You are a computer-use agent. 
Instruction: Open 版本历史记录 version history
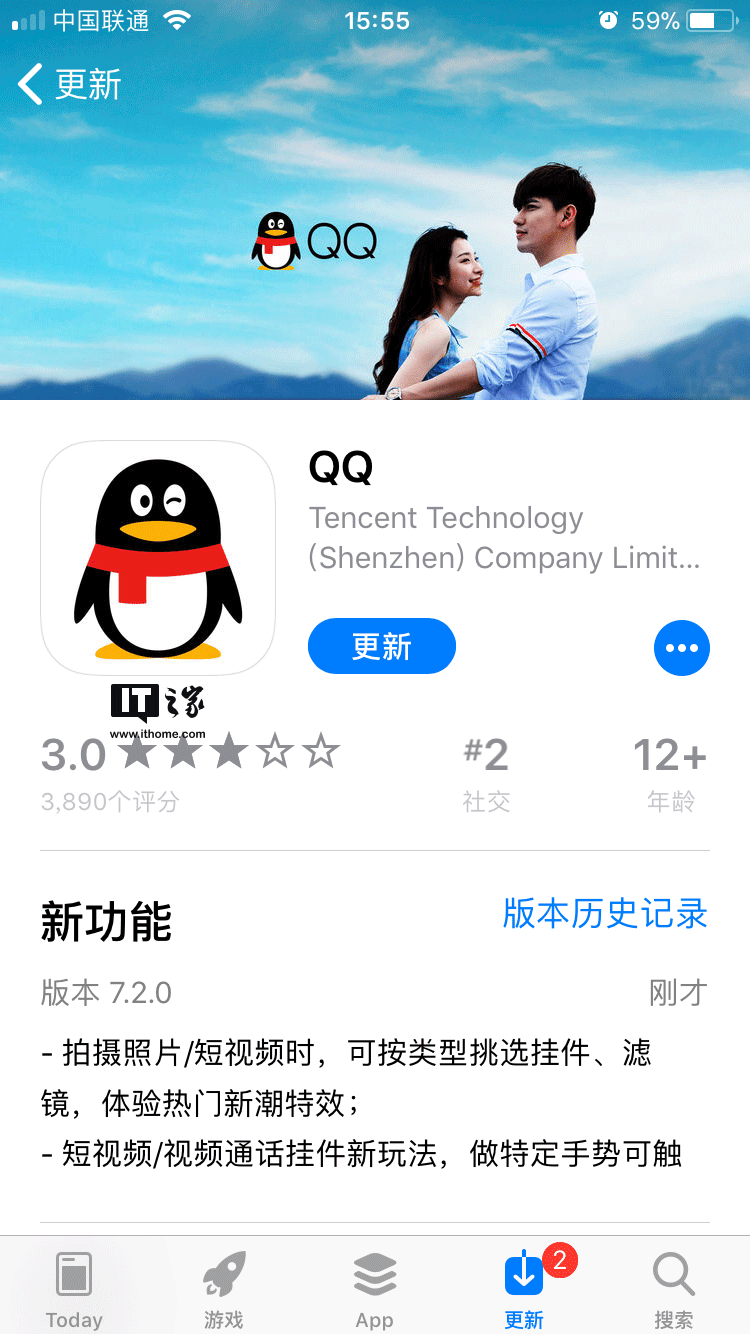tap(605, 913)
